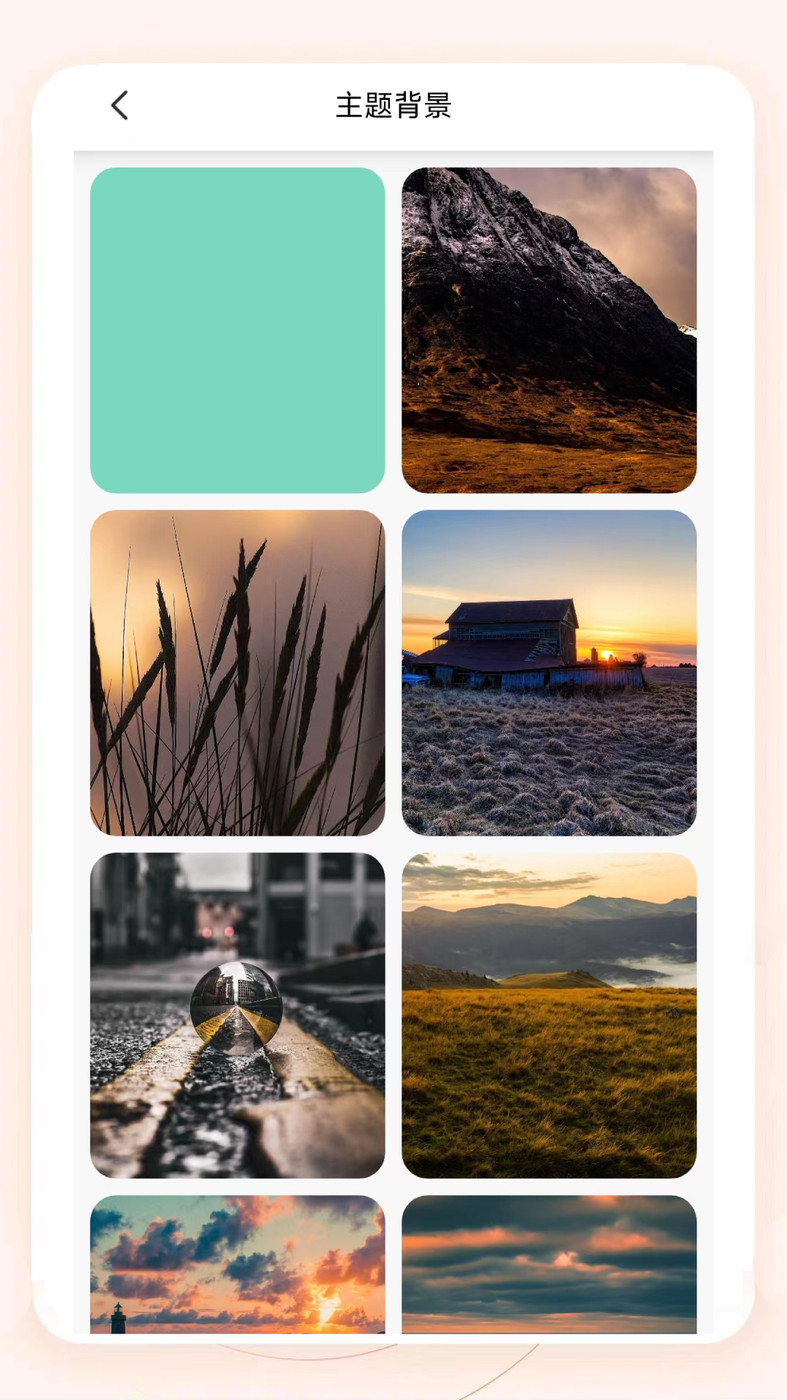The height and width of the screenshot is (1400, 787).
Task: Apply the golden meadow hills background
Action: pos(549,1015)
